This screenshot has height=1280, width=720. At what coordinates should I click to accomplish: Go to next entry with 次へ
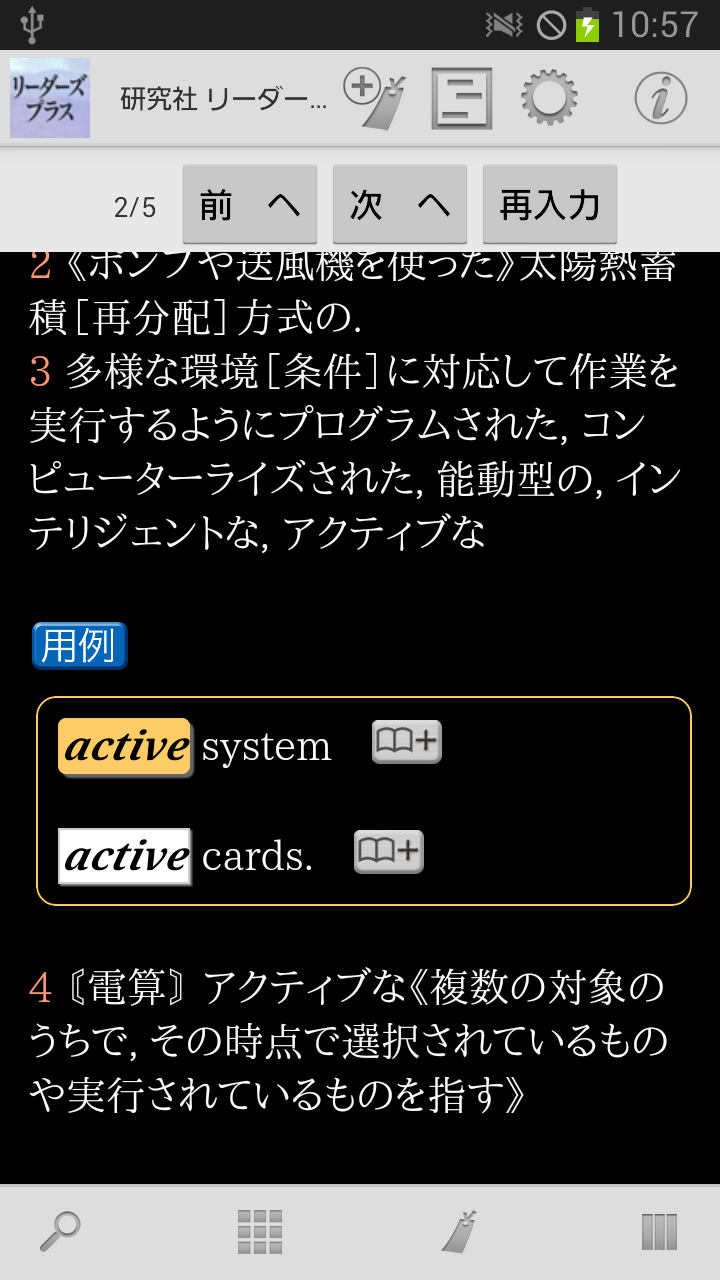[400, 205]
